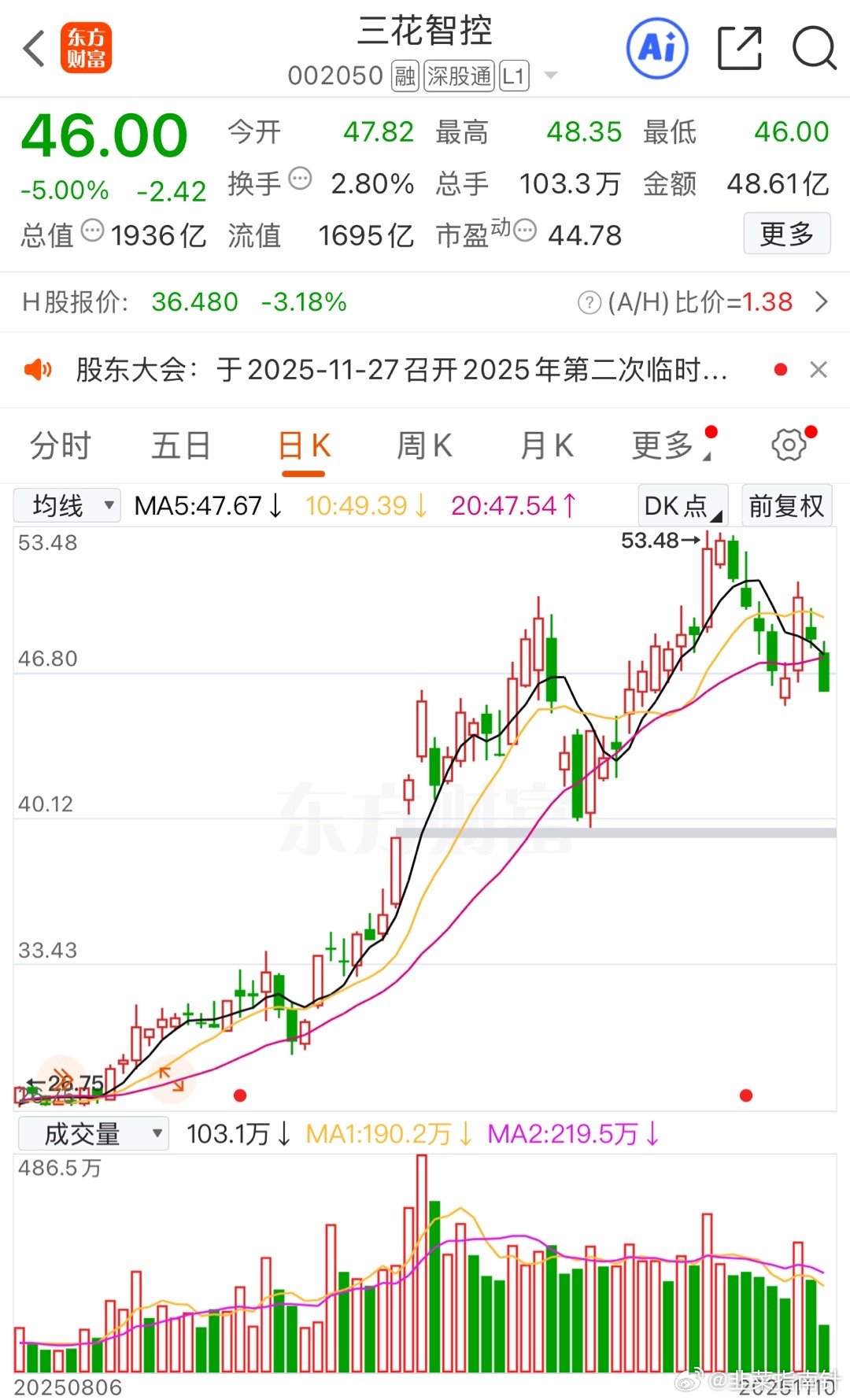
Task: Open the 成交量 indicator dropdown
Action: [93, 1133]
